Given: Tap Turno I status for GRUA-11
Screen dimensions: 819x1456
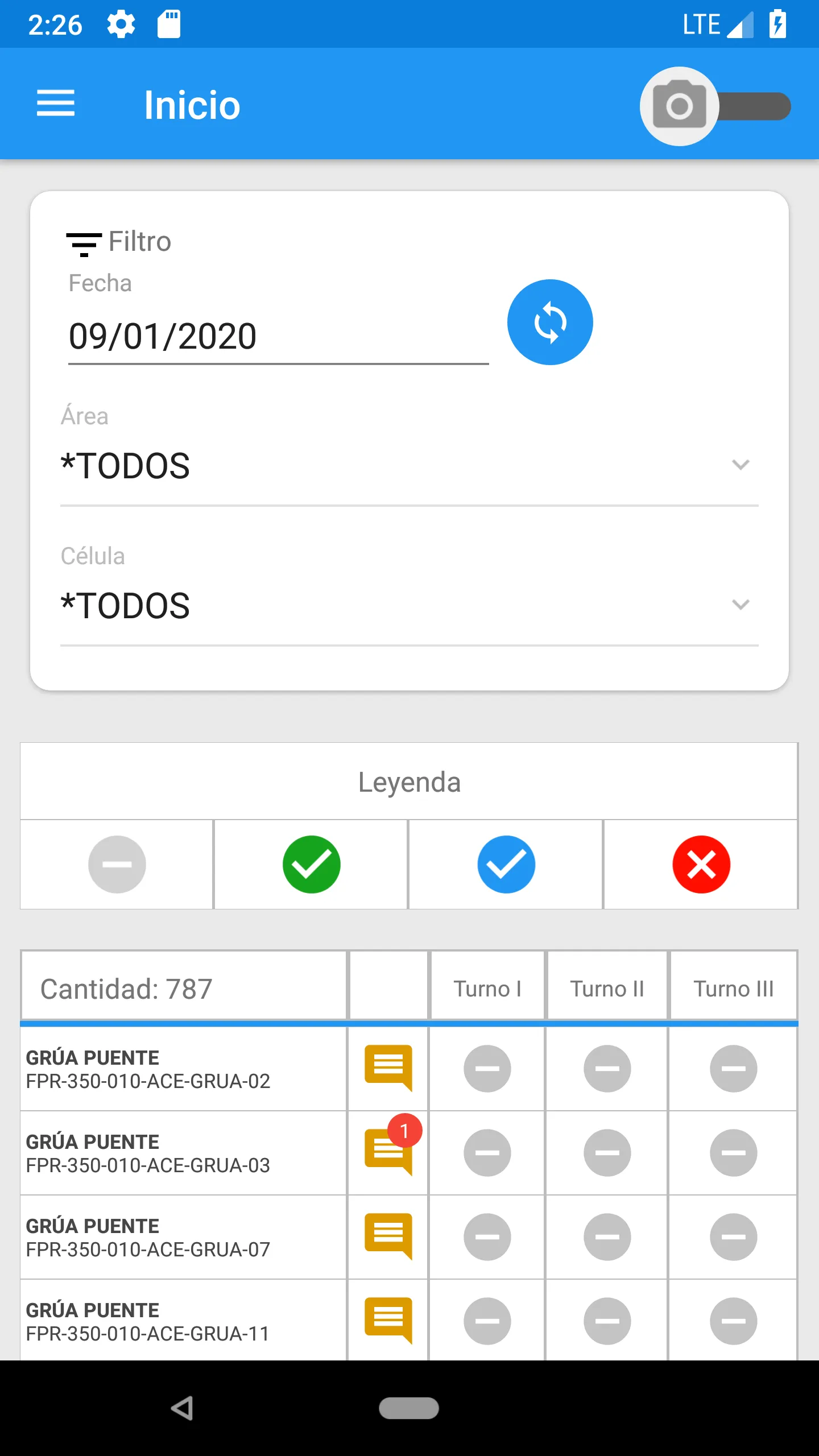Looking at the screenshot, I should click(x=487, y=1321).
